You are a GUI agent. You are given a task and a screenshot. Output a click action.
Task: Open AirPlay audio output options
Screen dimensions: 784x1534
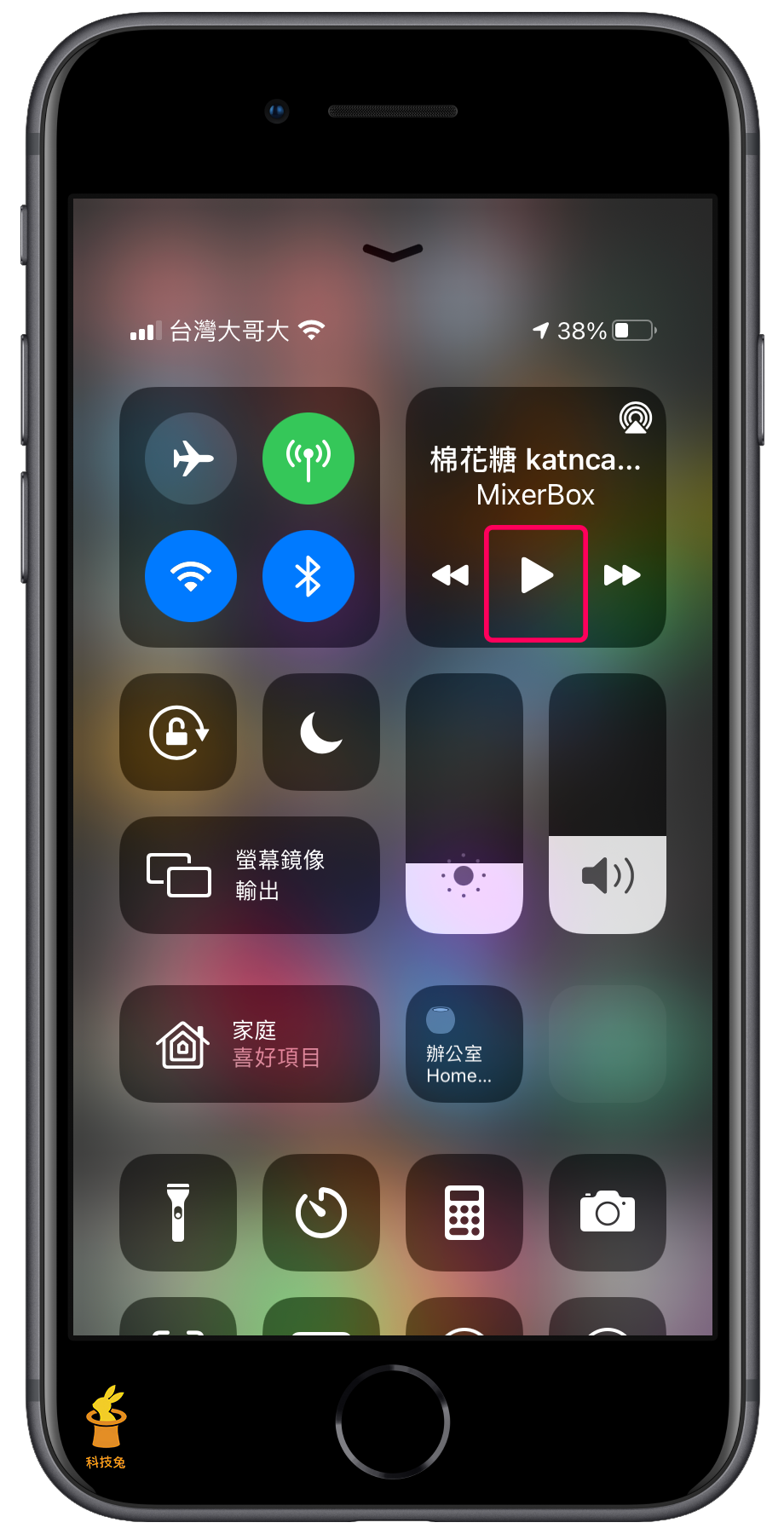point(635,418)
